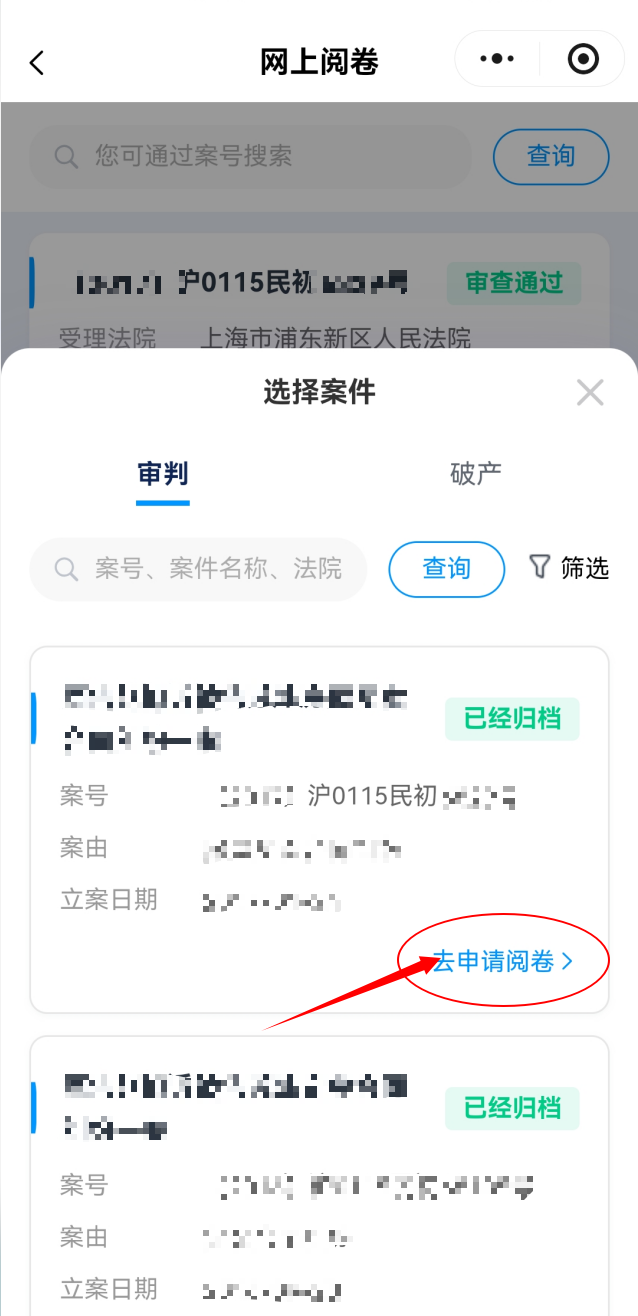Tap the 去申请阅卷 link

pos(503,962)
